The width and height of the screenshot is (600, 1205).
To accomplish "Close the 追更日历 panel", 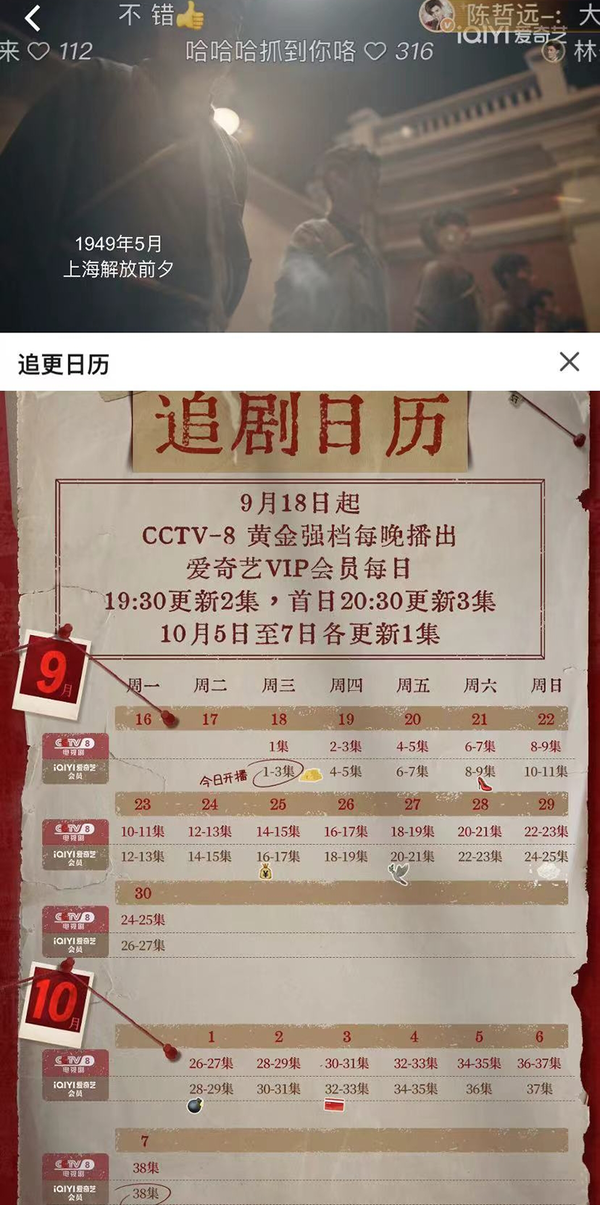I will coord(569,362).
